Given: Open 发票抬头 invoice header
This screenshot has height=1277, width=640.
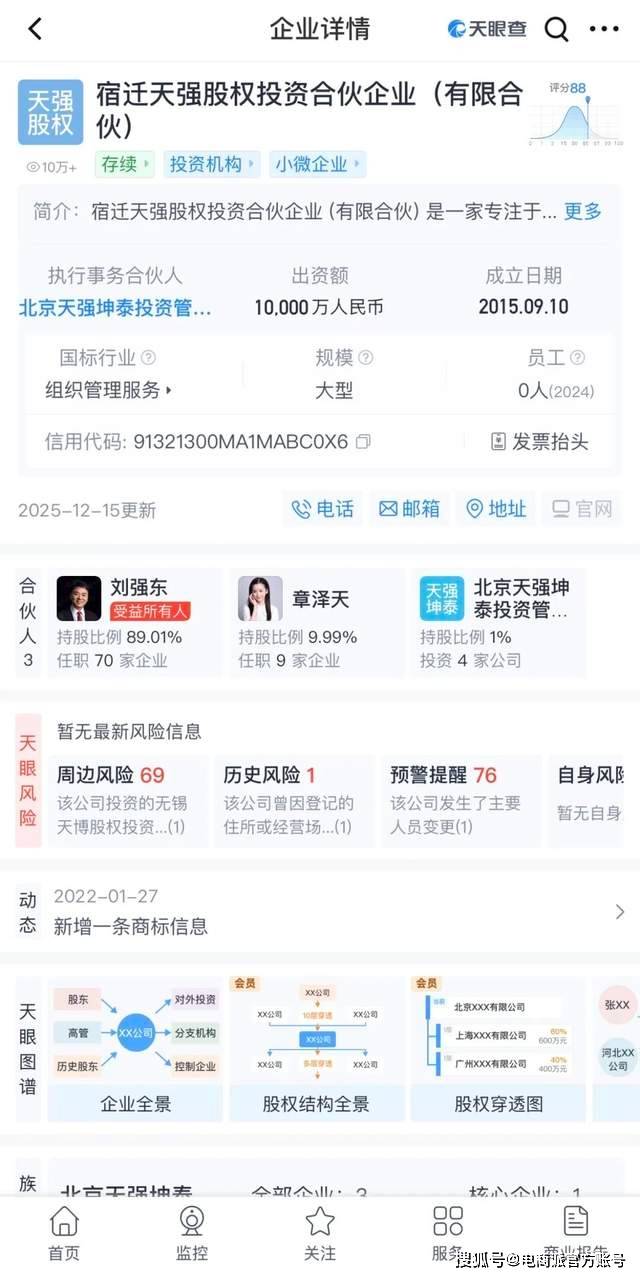Looking at the screenshot, I should [539, 441].
